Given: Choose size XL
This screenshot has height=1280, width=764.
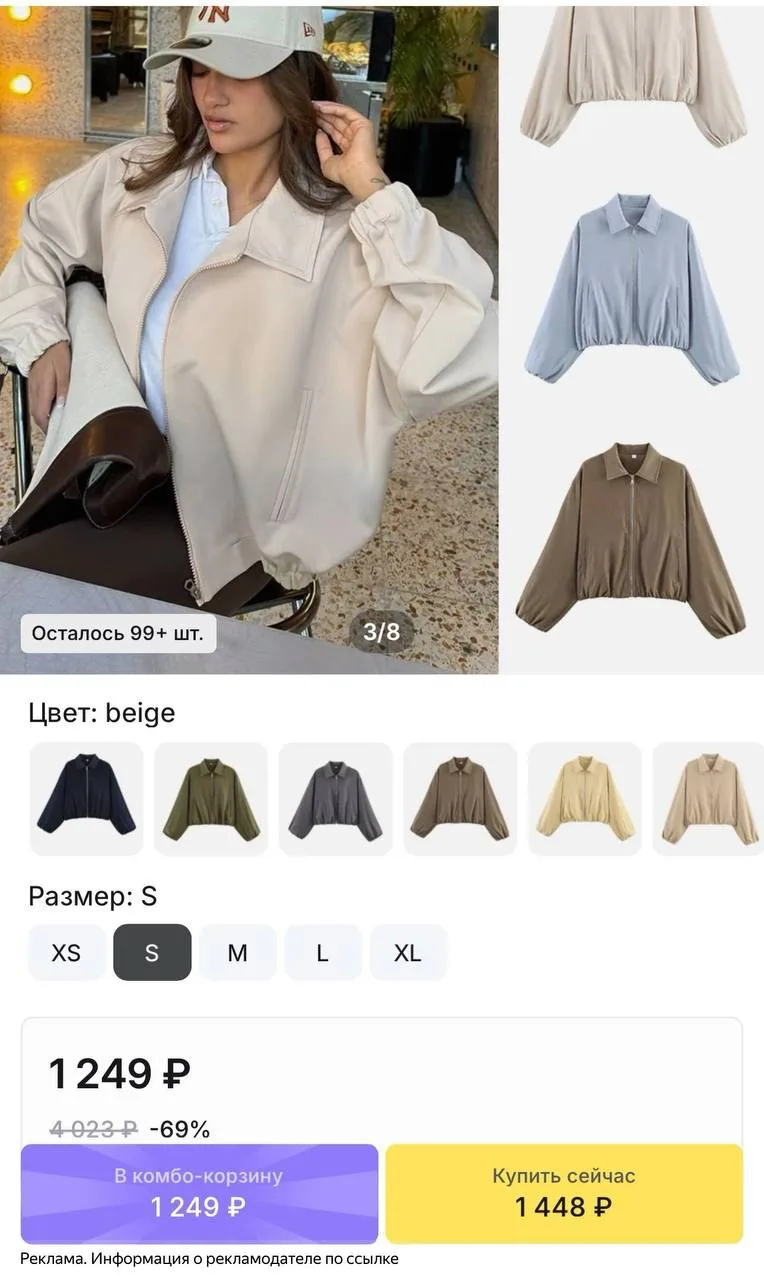Looking at the screenshot, I should point(408,952).
